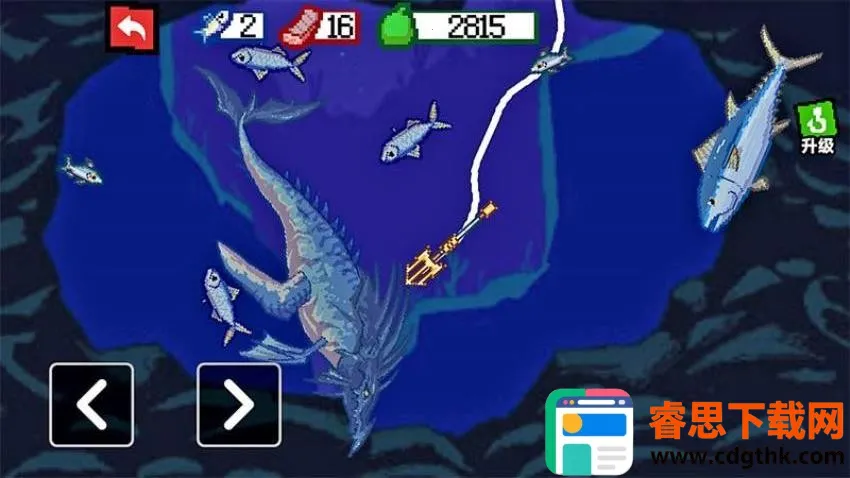The image size is (850, 478).
Task: Tap the red back arrow button
Action: click(131, 28)
